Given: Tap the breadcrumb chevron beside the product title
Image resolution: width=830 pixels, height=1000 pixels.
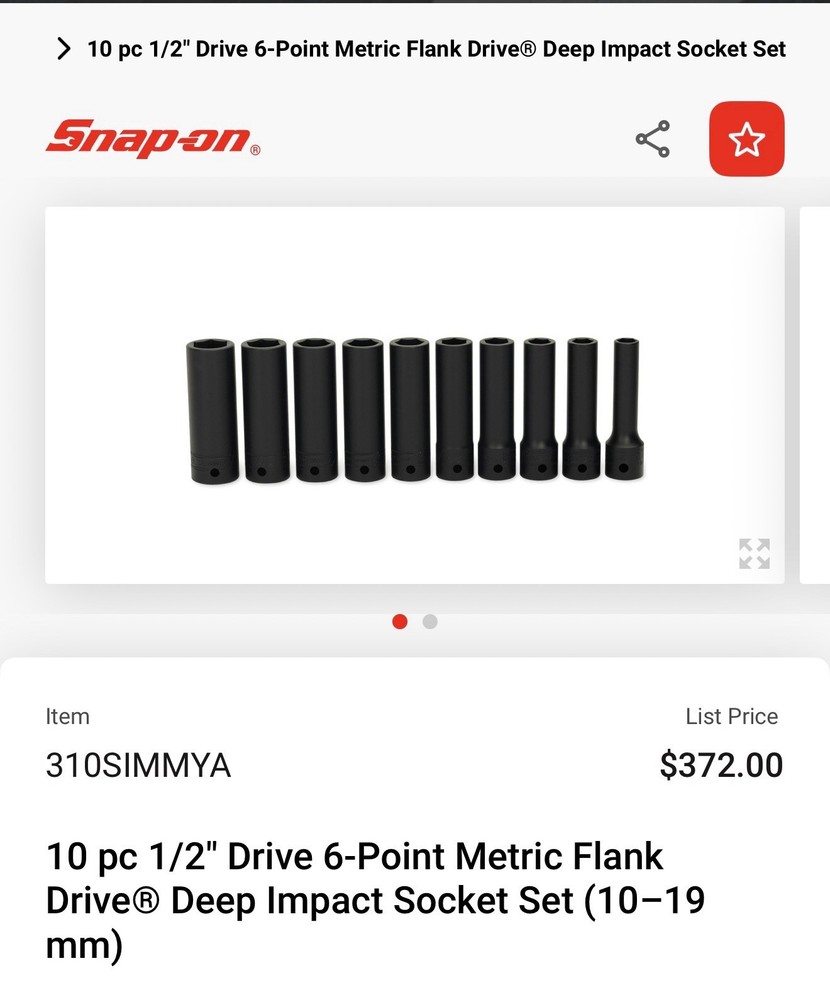Looking at the screenshot, I should (x=64, y=49).
